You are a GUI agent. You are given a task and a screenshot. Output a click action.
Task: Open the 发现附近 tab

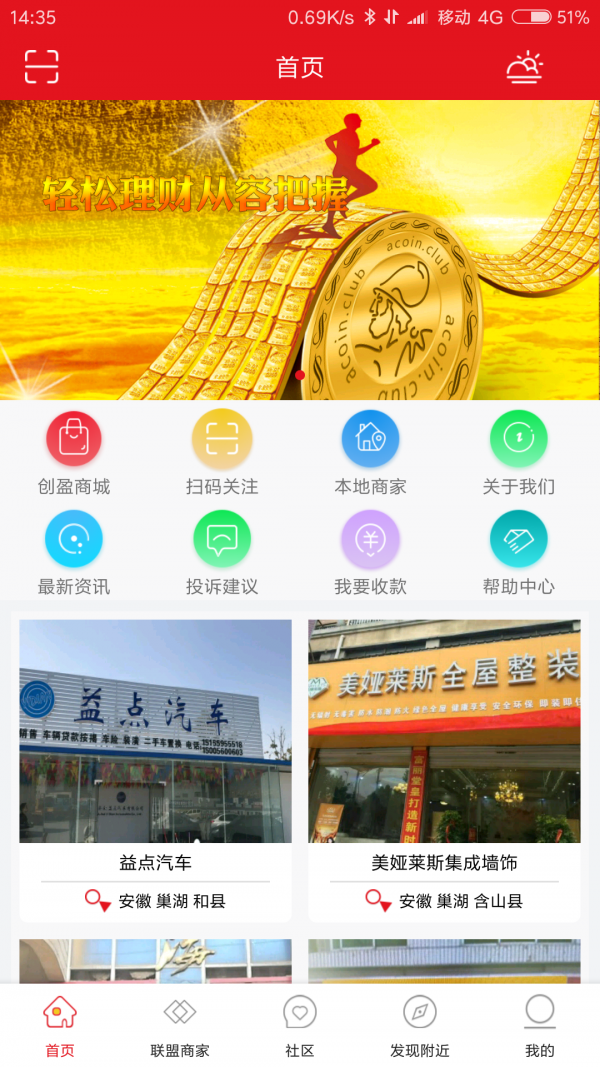pyautogui.click(x=420, y=1025)
